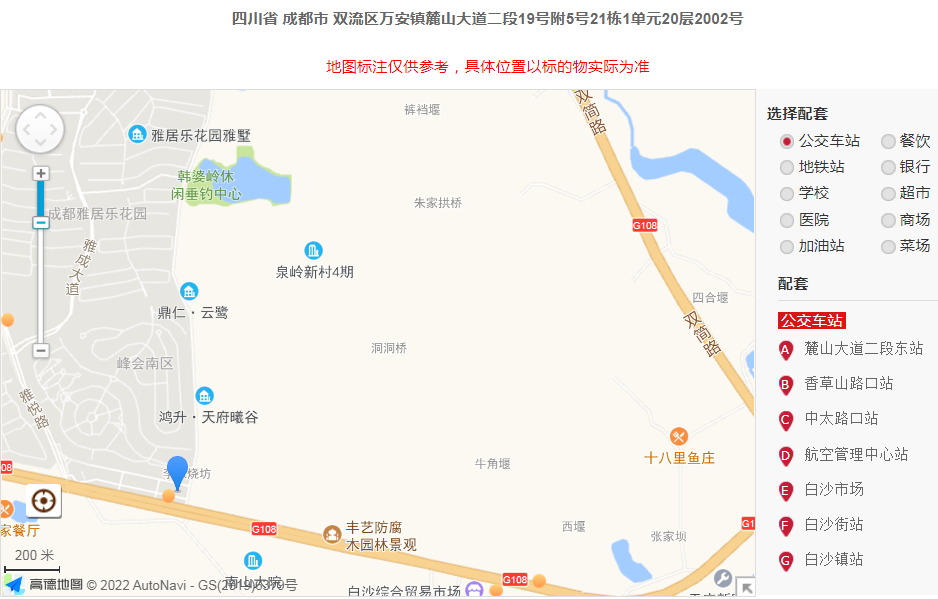Choose 银行 nearby facility option
This screenshot has height=599, width=938.
click(888, 167)
